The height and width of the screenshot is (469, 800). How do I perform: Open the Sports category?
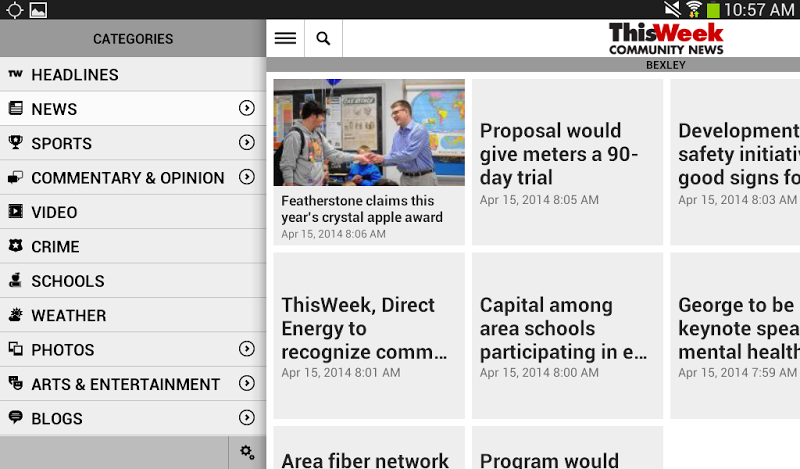coord(62,143)
